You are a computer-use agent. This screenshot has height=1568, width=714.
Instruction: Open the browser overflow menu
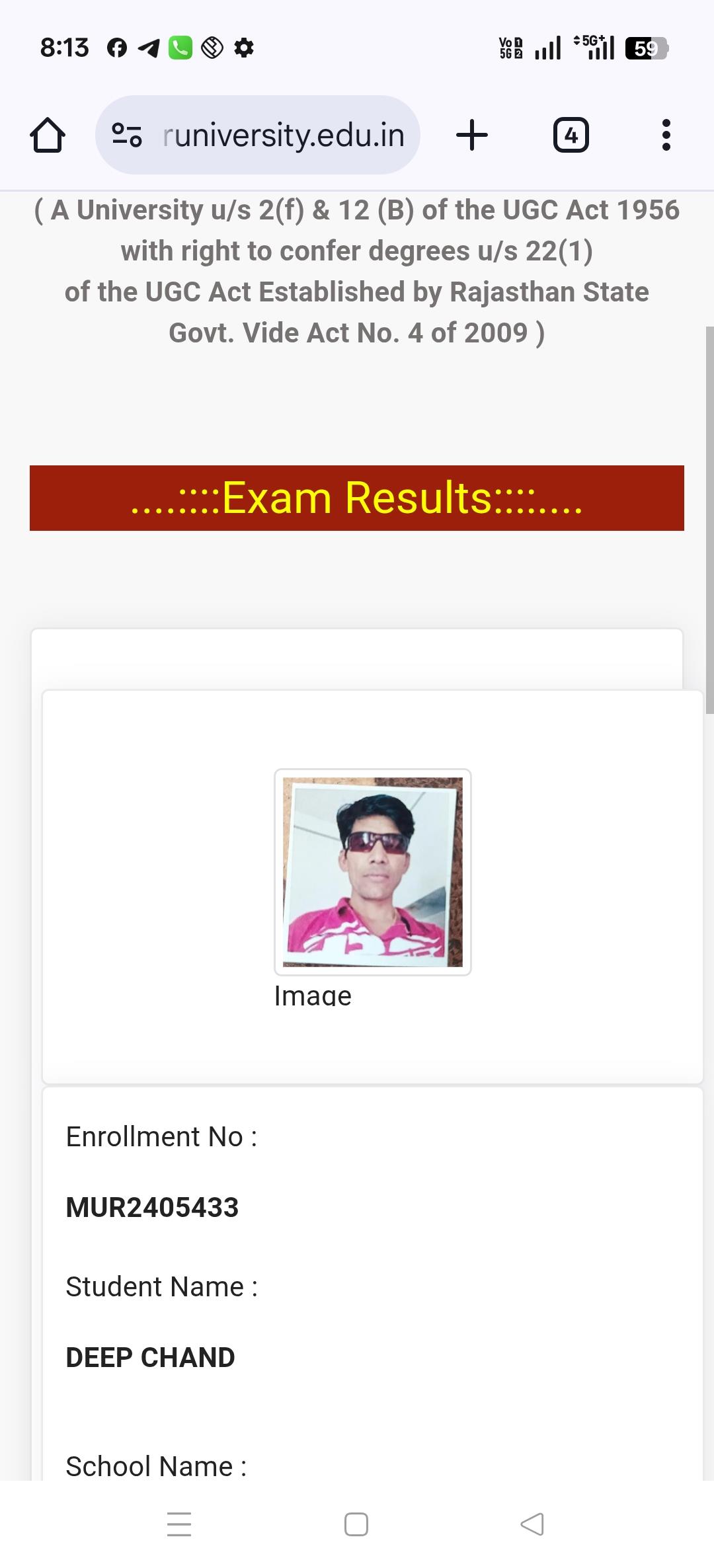(666, 135)
